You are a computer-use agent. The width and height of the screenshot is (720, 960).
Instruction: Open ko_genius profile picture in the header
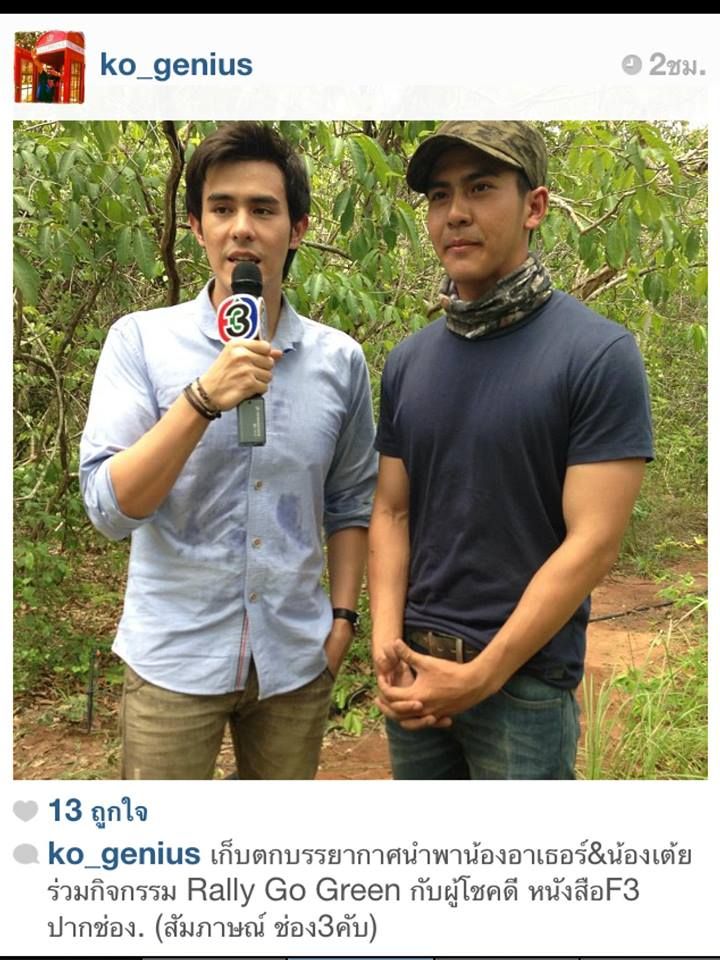49,67
